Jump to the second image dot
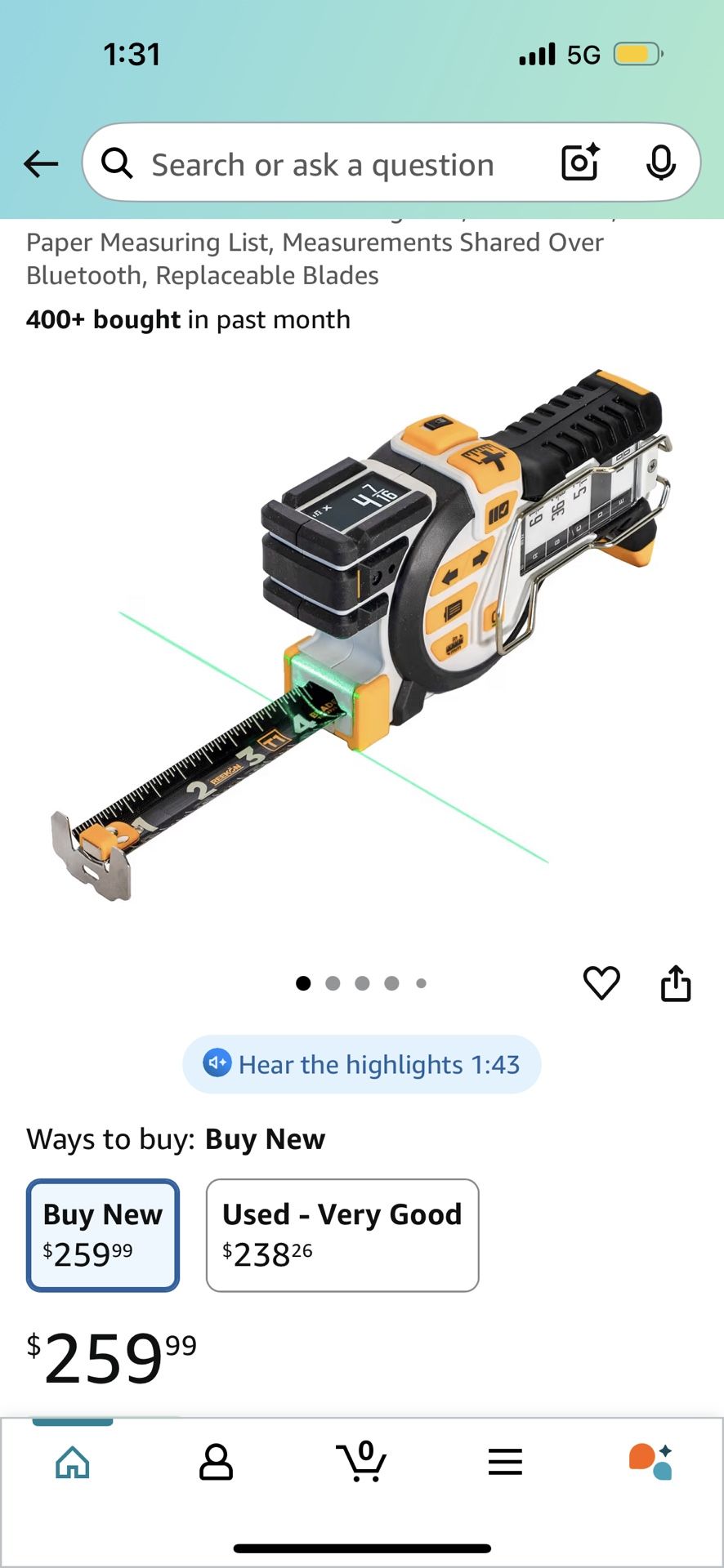 tap(333, 983)
